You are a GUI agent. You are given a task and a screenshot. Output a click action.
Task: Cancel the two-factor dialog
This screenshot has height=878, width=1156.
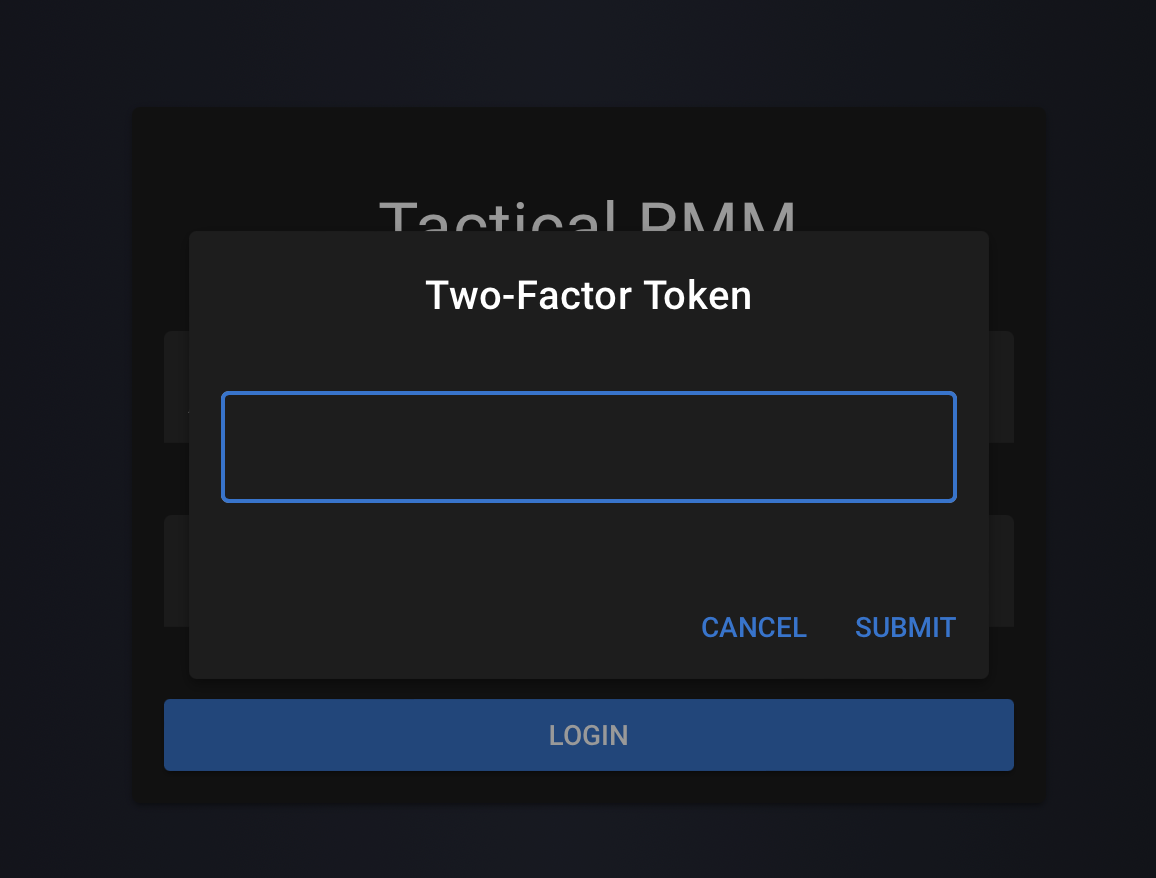coord(753,627)
